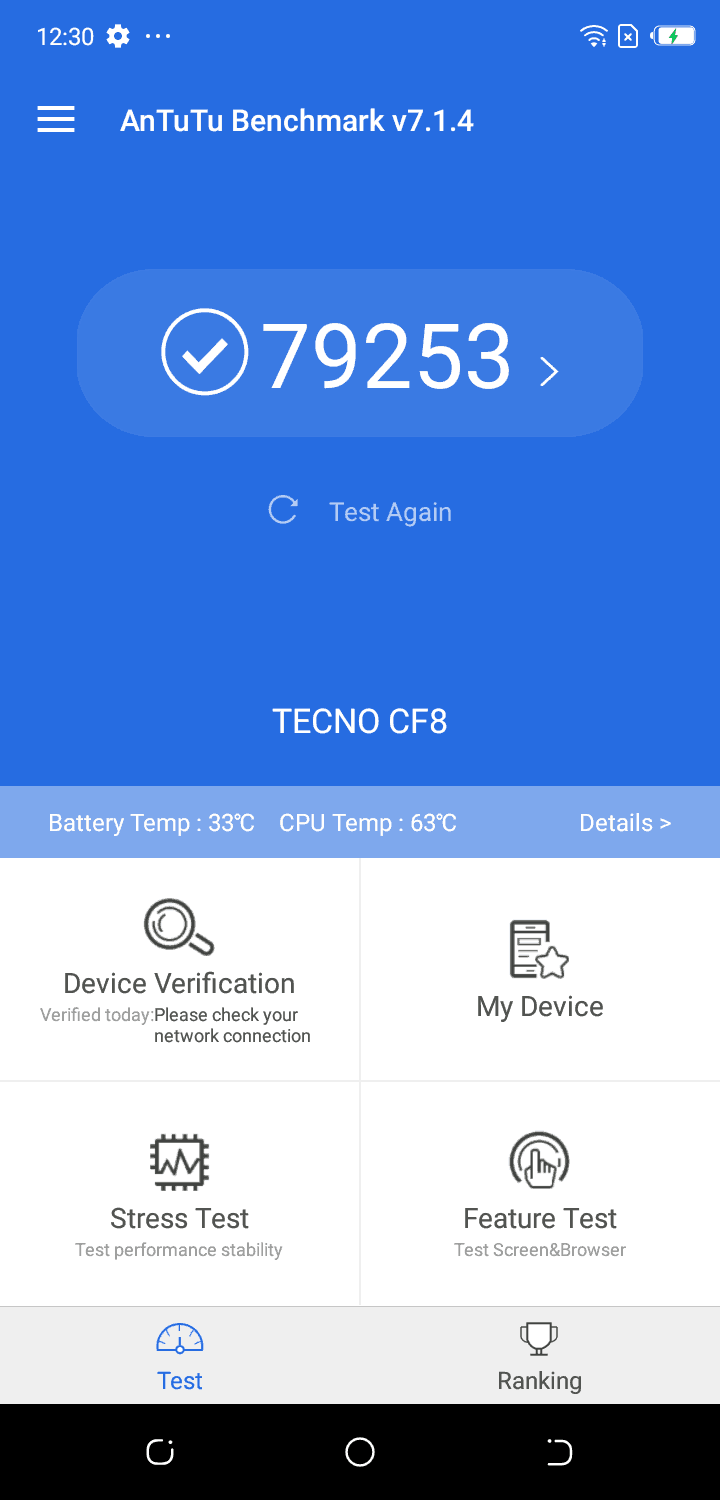720x1500 pixels.
Task: Tap the system back button
Action: [560, 1452]
